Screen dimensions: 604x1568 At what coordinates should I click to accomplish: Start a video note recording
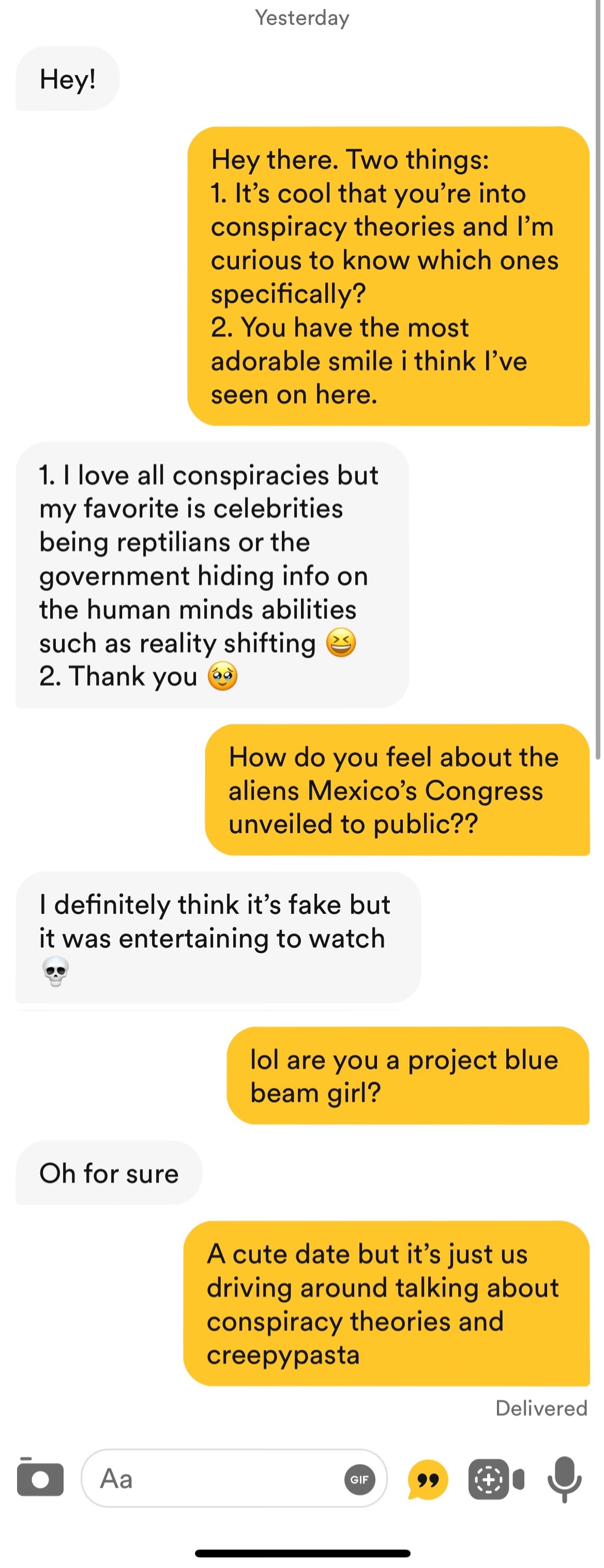(x=496, y=1479)
